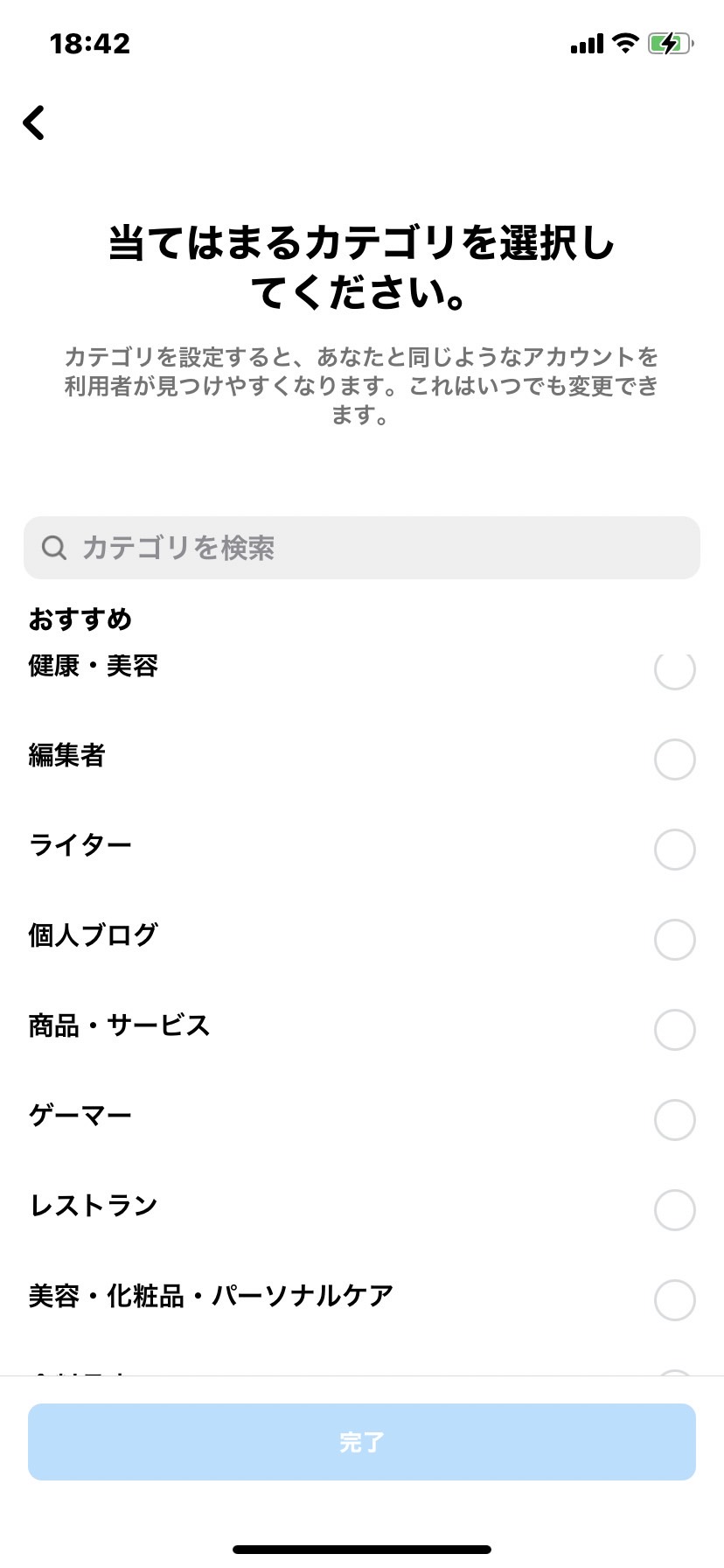724x1568 pixels.
Task: Choose 編集者 as the category
Action: [x=362, y=759]
